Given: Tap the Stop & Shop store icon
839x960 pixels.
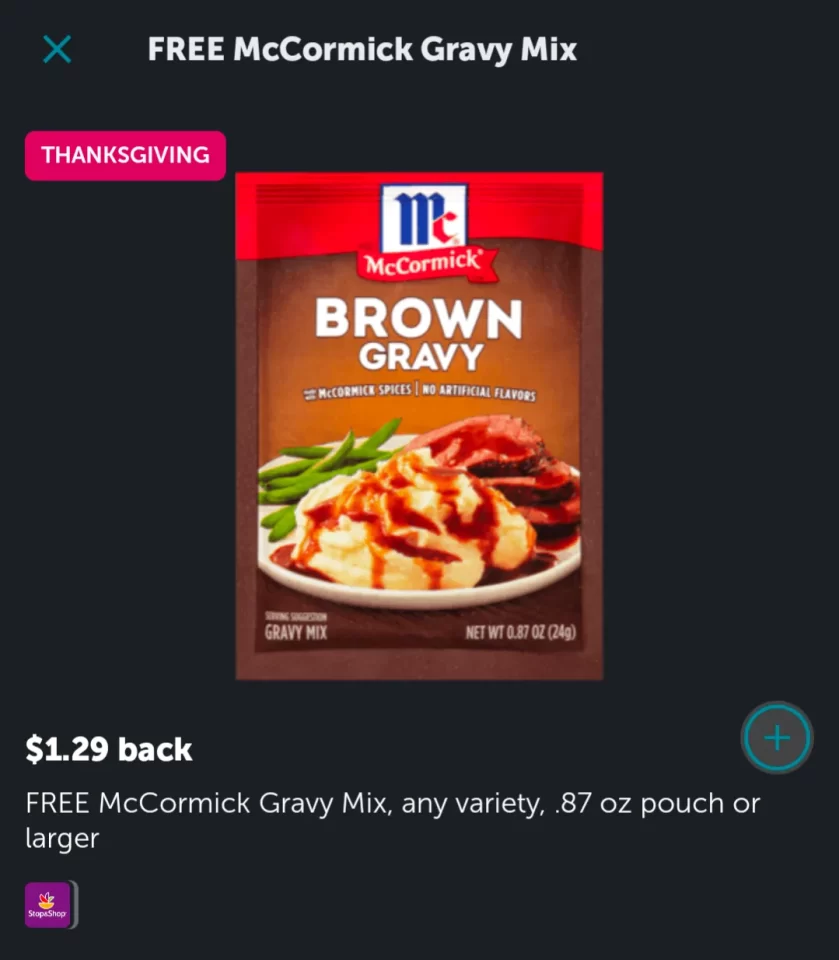Looking at the screenshot, I should point(49,904).
